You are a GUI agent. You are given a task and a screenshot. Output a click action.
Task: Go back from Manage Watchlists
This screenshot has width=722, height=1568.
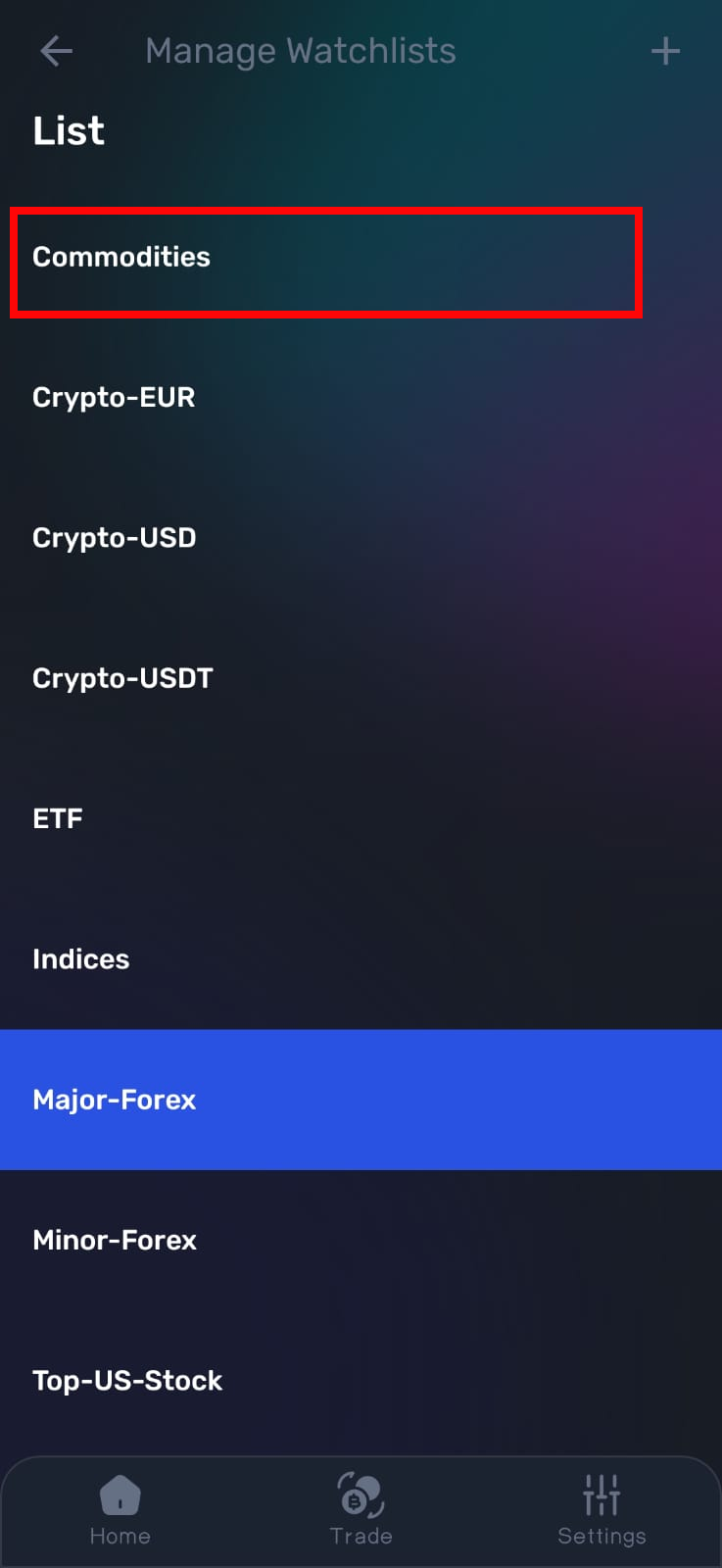56,51
